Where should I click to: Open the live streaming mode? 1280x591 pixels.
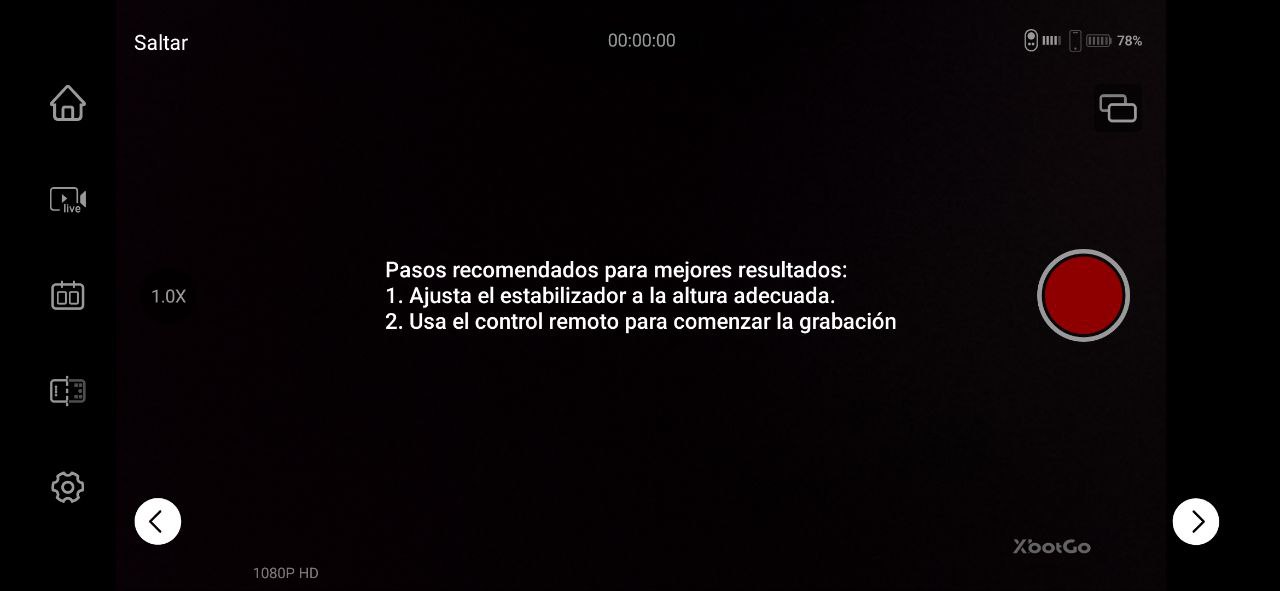68,200
